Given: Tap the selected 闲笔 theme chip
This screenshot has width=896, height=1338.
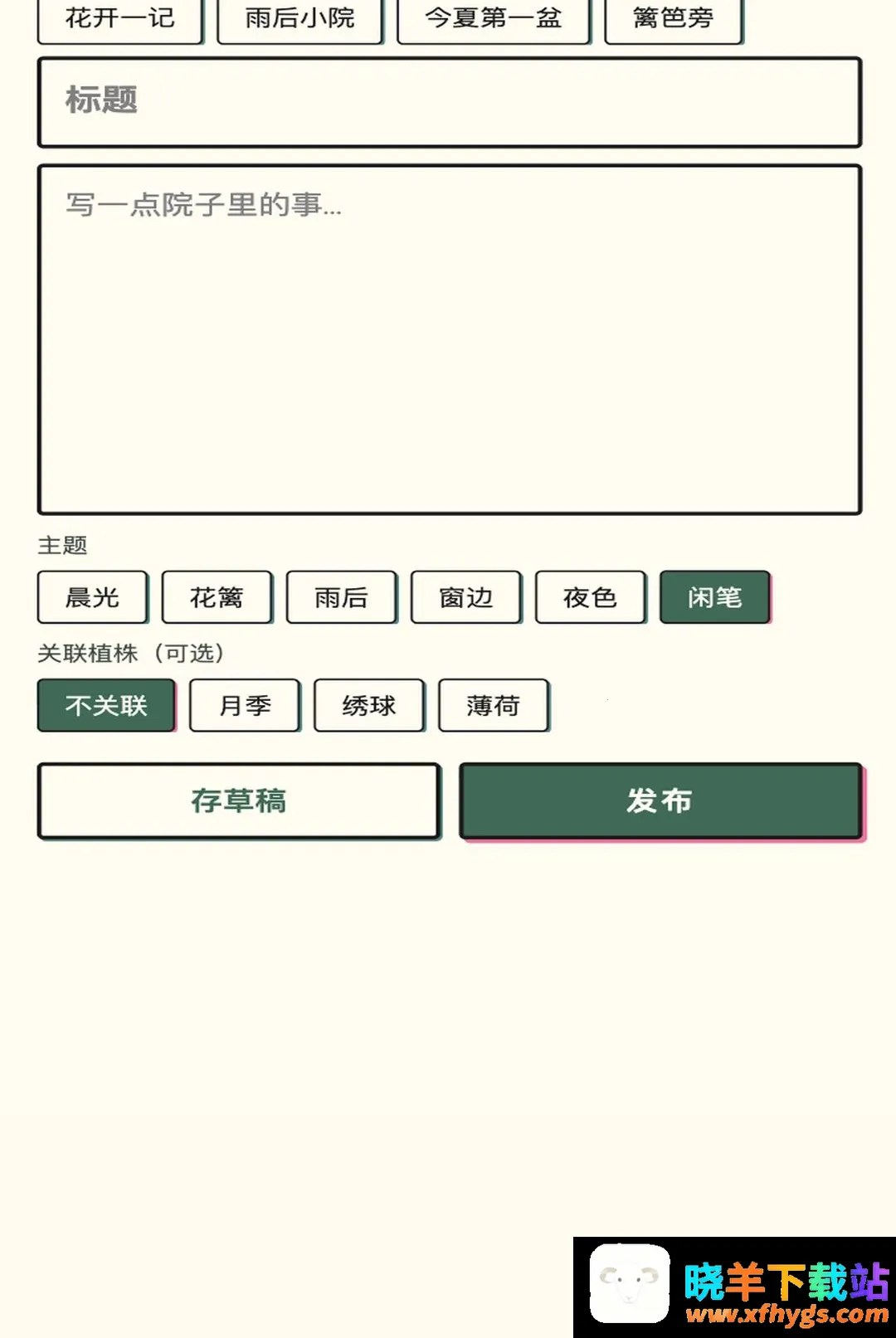Looking at the screenshot, I should pos(715,597).
